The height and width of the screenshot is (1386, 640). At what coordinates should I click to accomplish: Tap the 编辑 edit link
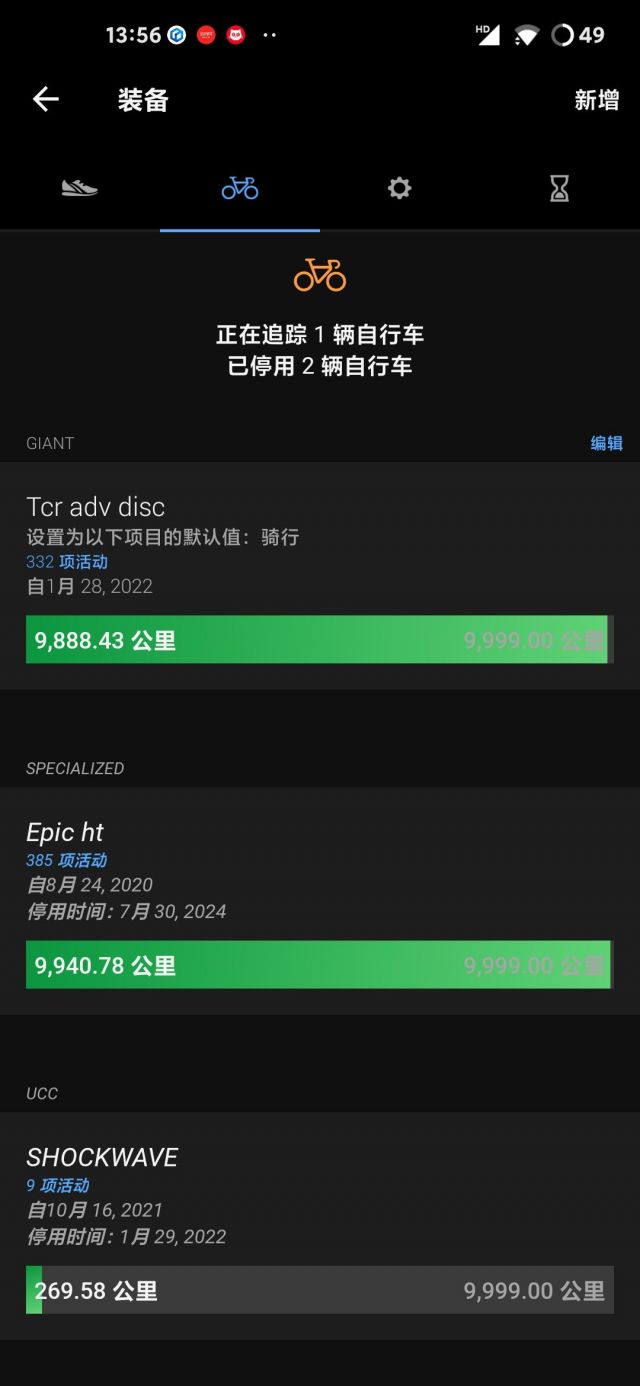[606, 443]
